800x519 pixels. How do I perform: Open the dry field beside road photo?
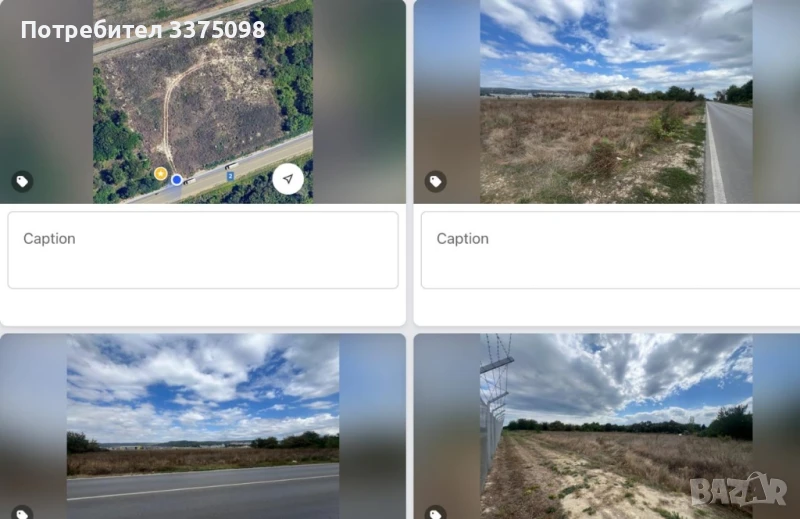(x=616, y=100)
